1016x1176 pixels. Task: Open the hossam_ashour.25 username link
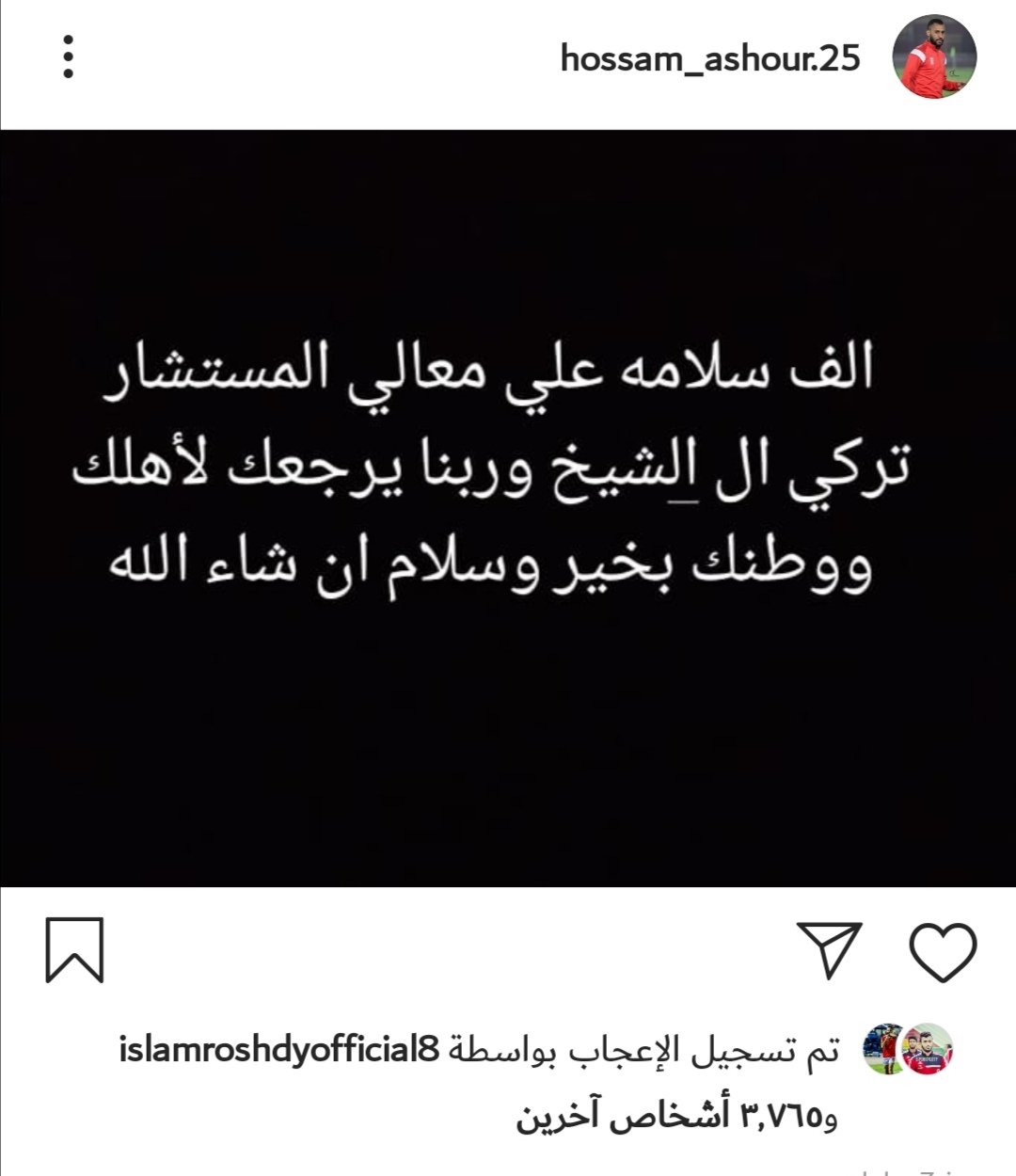pos(710,58)
